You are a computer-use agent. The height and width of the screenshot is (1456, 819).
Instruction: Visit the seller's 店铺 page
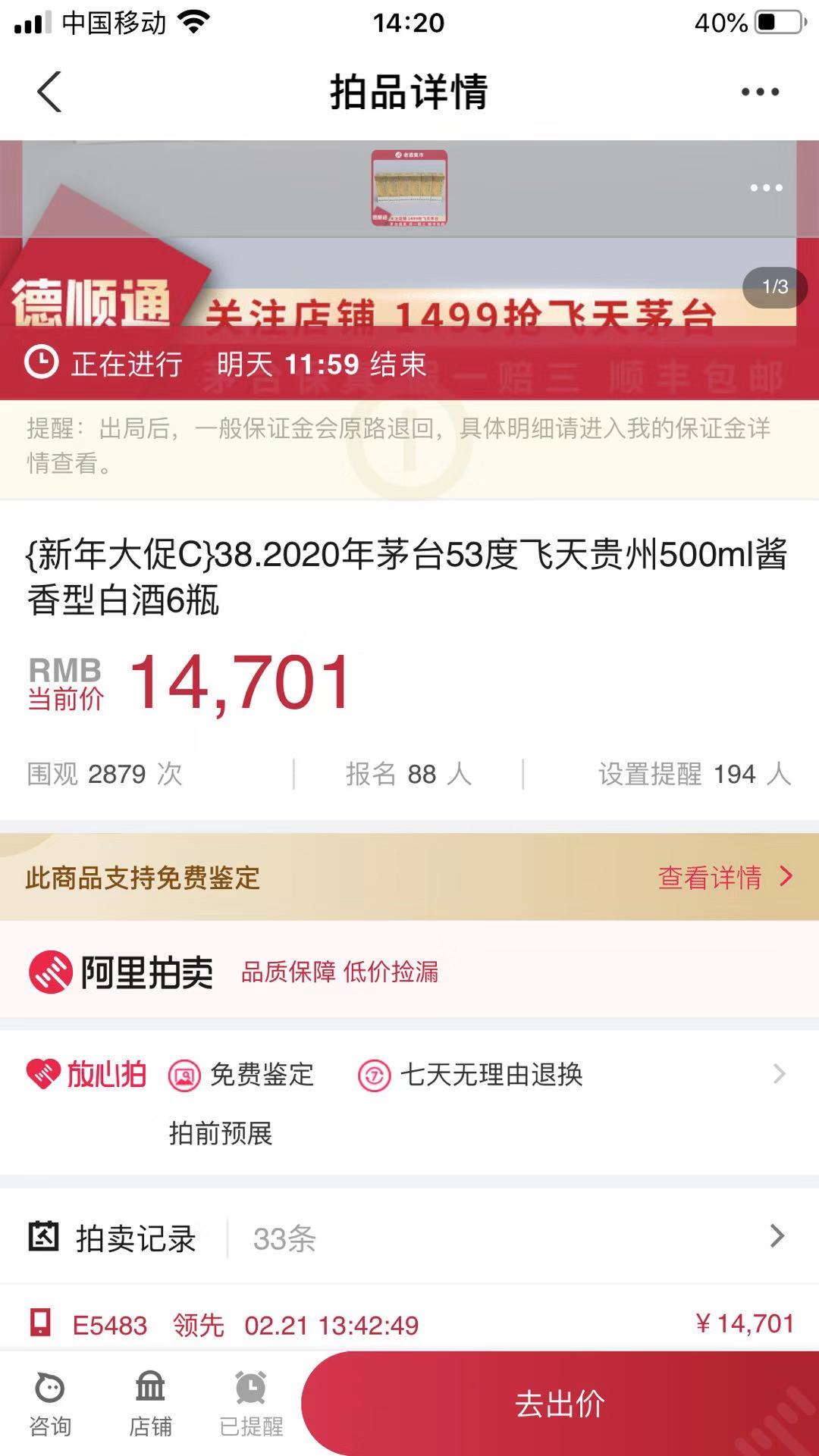click(150, 1404)
